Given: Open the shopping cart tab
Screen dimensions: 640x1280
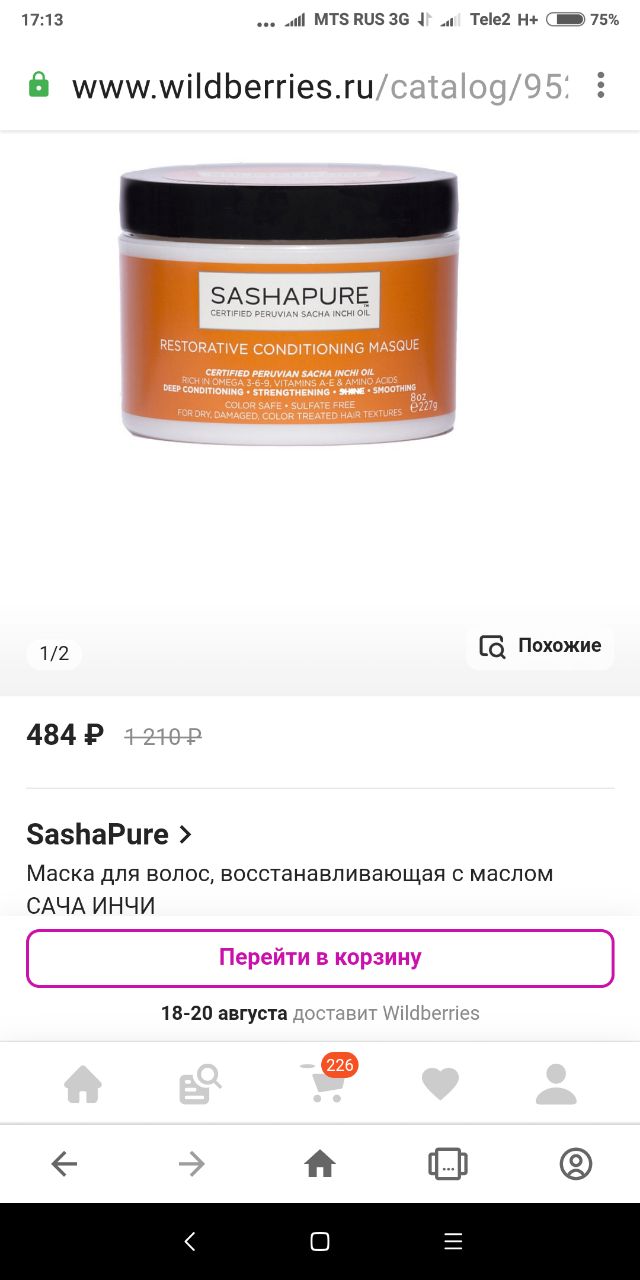Looking at the screenshot, I should 322,1082.
